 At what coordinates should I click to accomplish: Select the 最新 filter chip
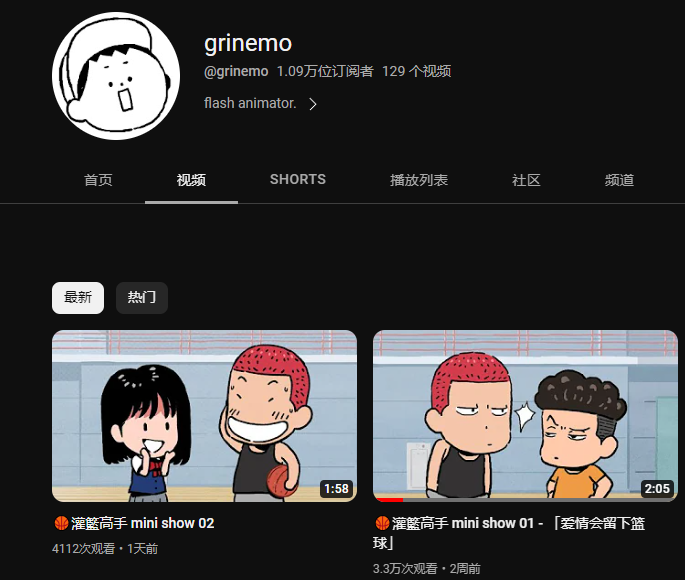[78, 298]
